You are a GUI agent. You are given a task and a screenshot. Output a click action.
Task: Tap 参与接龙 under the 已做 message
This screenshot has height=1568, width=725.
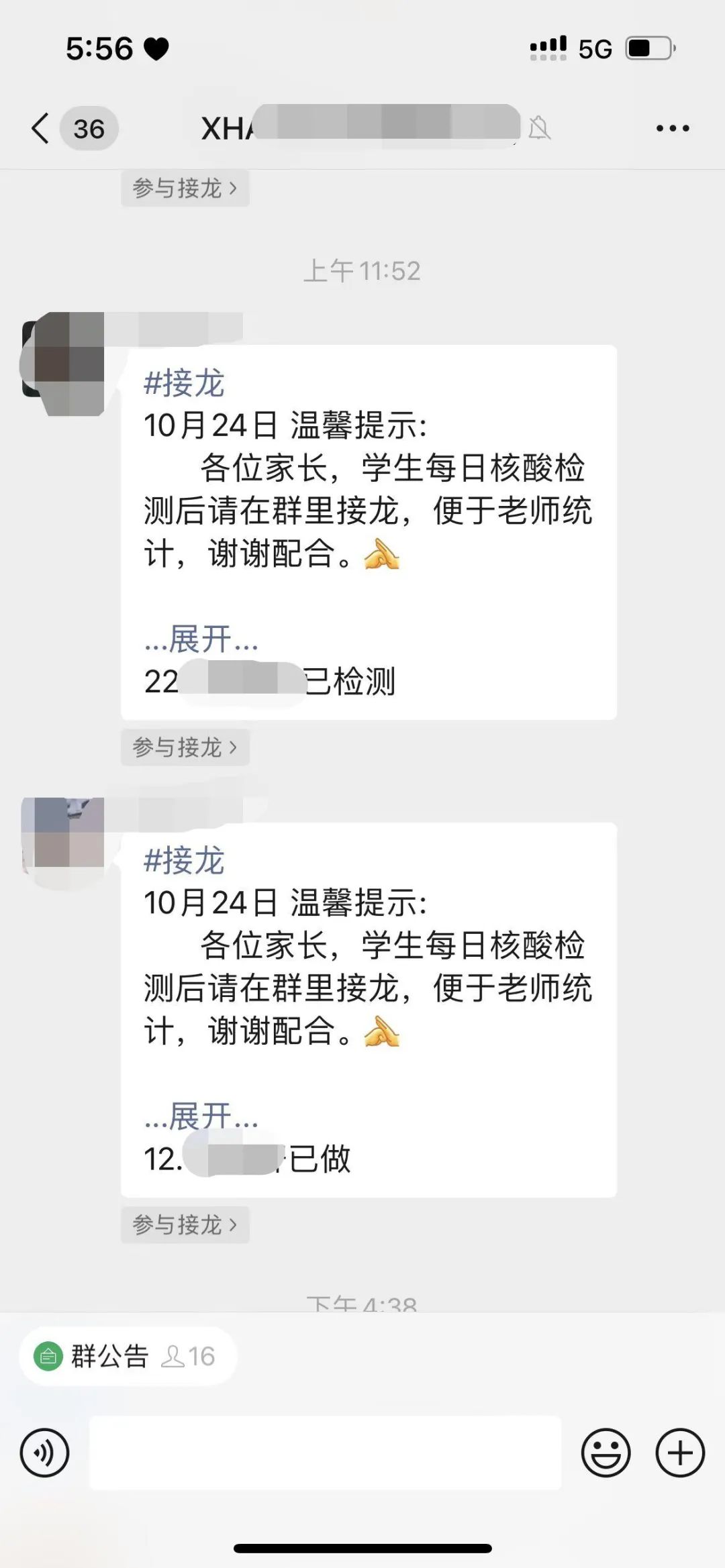(185, 1224)
